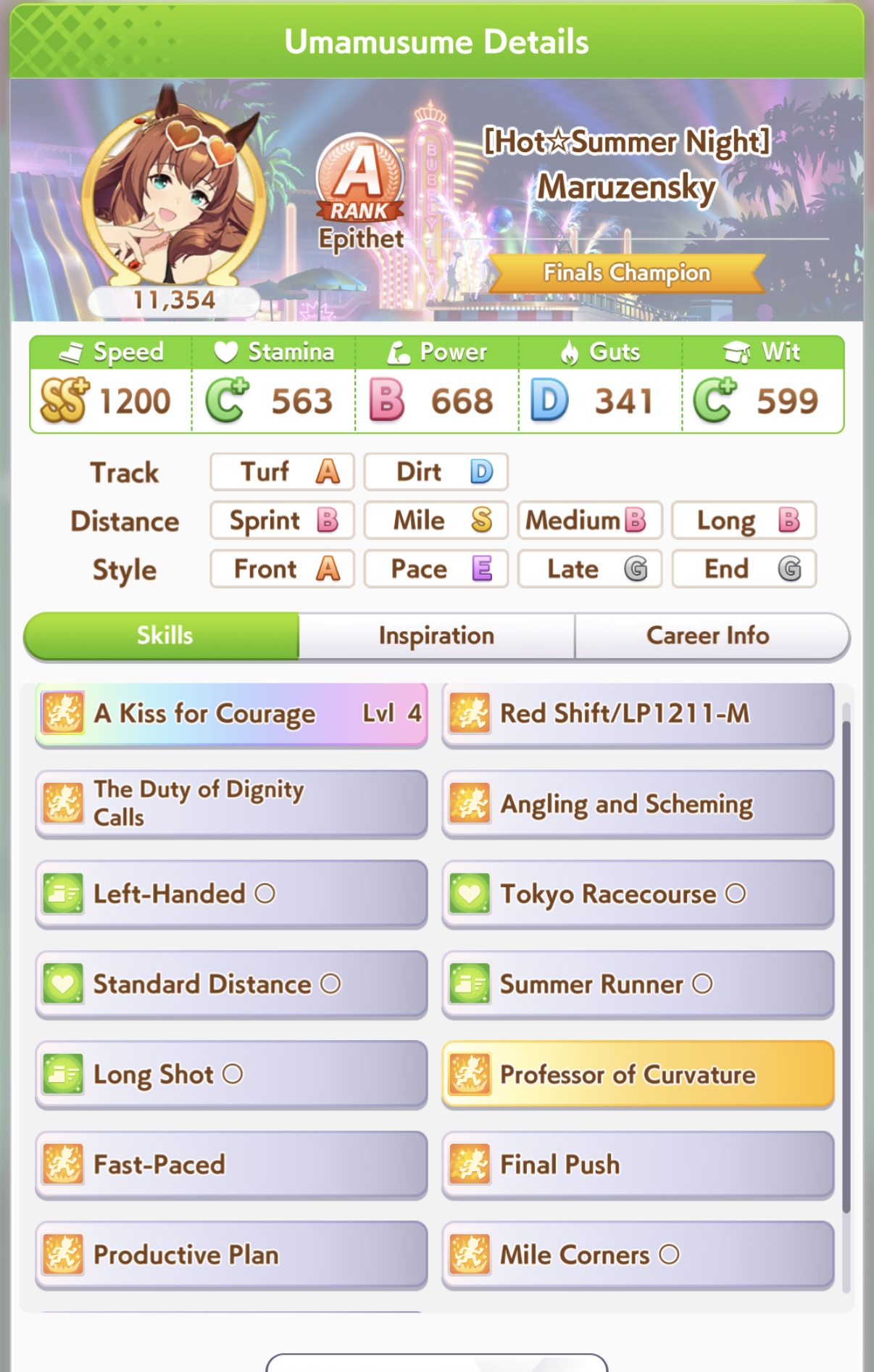Open the Red Shift/LP1211-M skill
The image size is (874, 1372).
(x=638, y=714)
